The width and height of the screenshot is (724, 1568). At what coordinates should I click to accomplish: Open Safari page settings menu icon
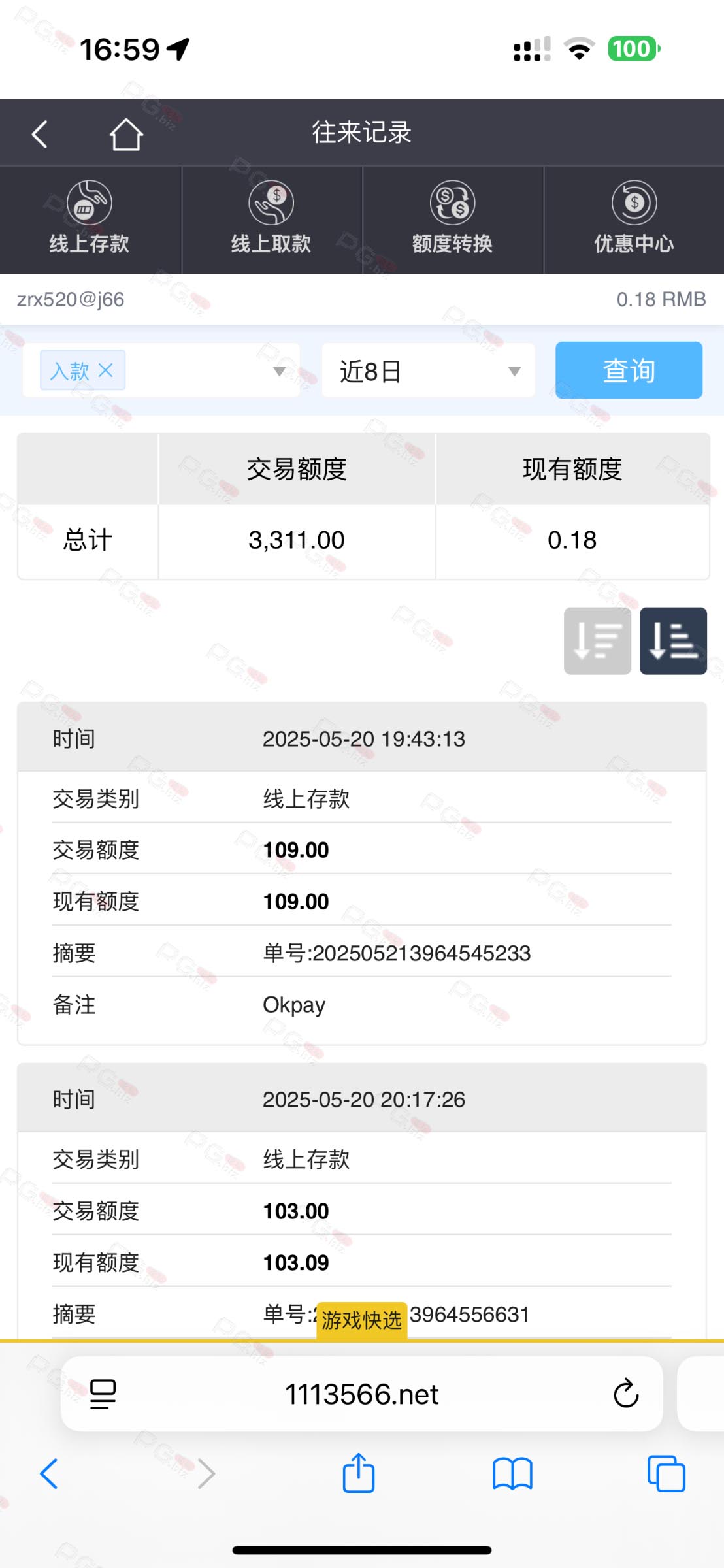(x=103, y=1394)
